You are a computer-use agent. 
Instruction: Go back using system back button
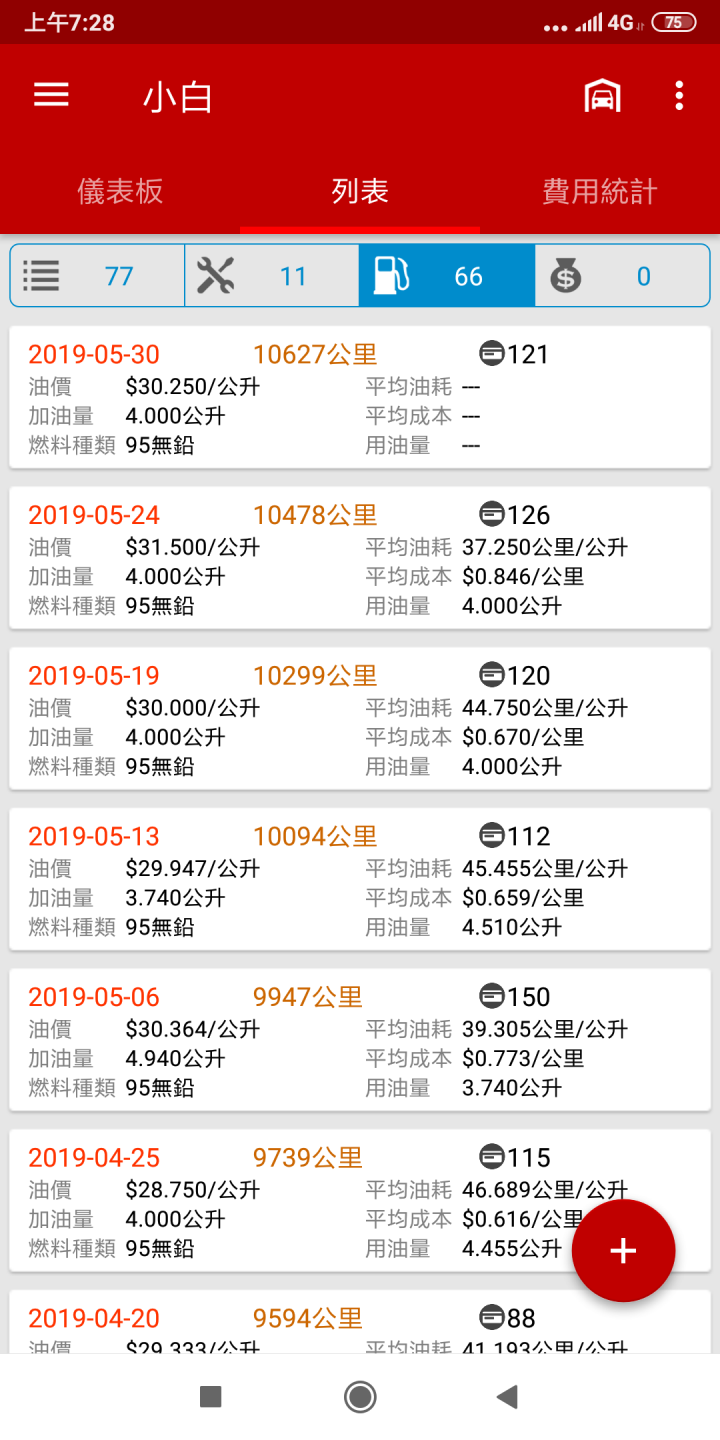(x=508, y=1397)
